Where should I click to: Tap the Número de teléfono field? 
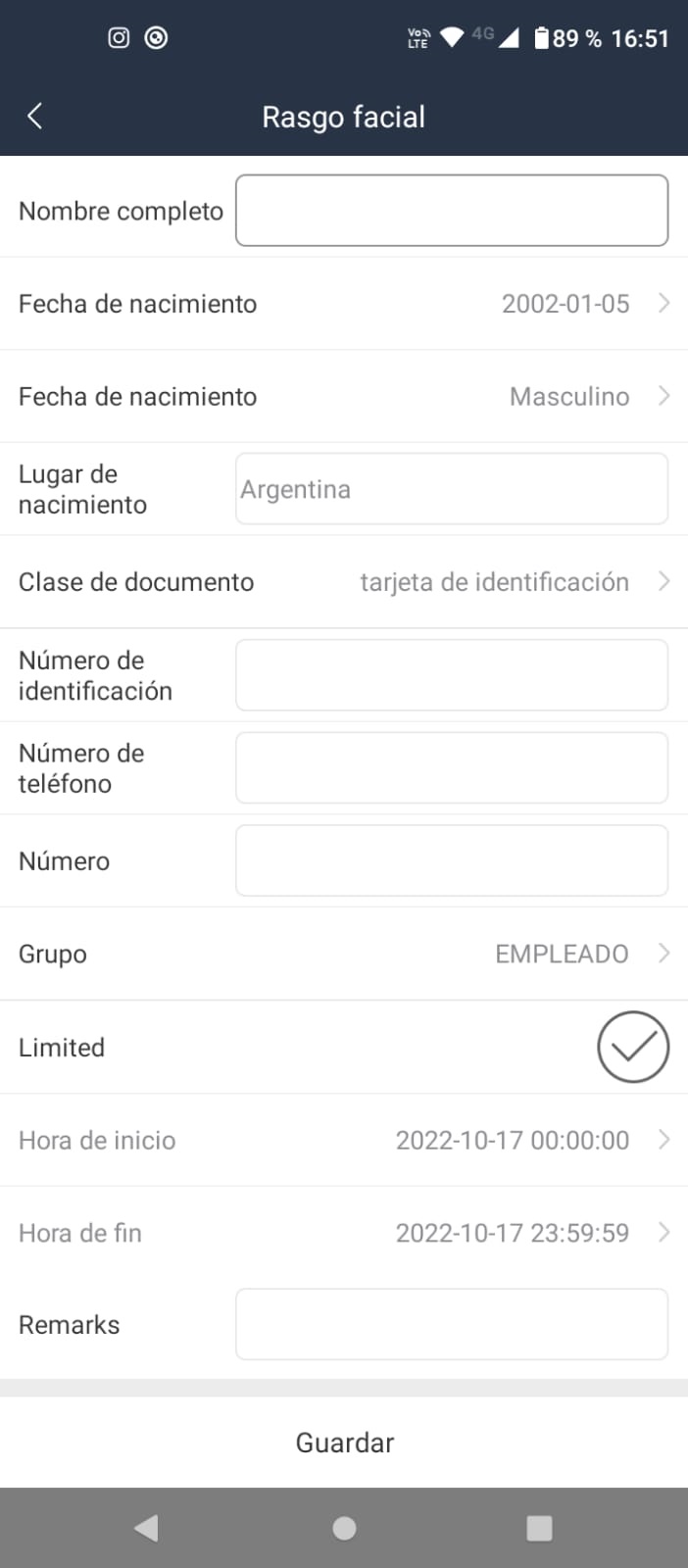[x=452, y=768]
